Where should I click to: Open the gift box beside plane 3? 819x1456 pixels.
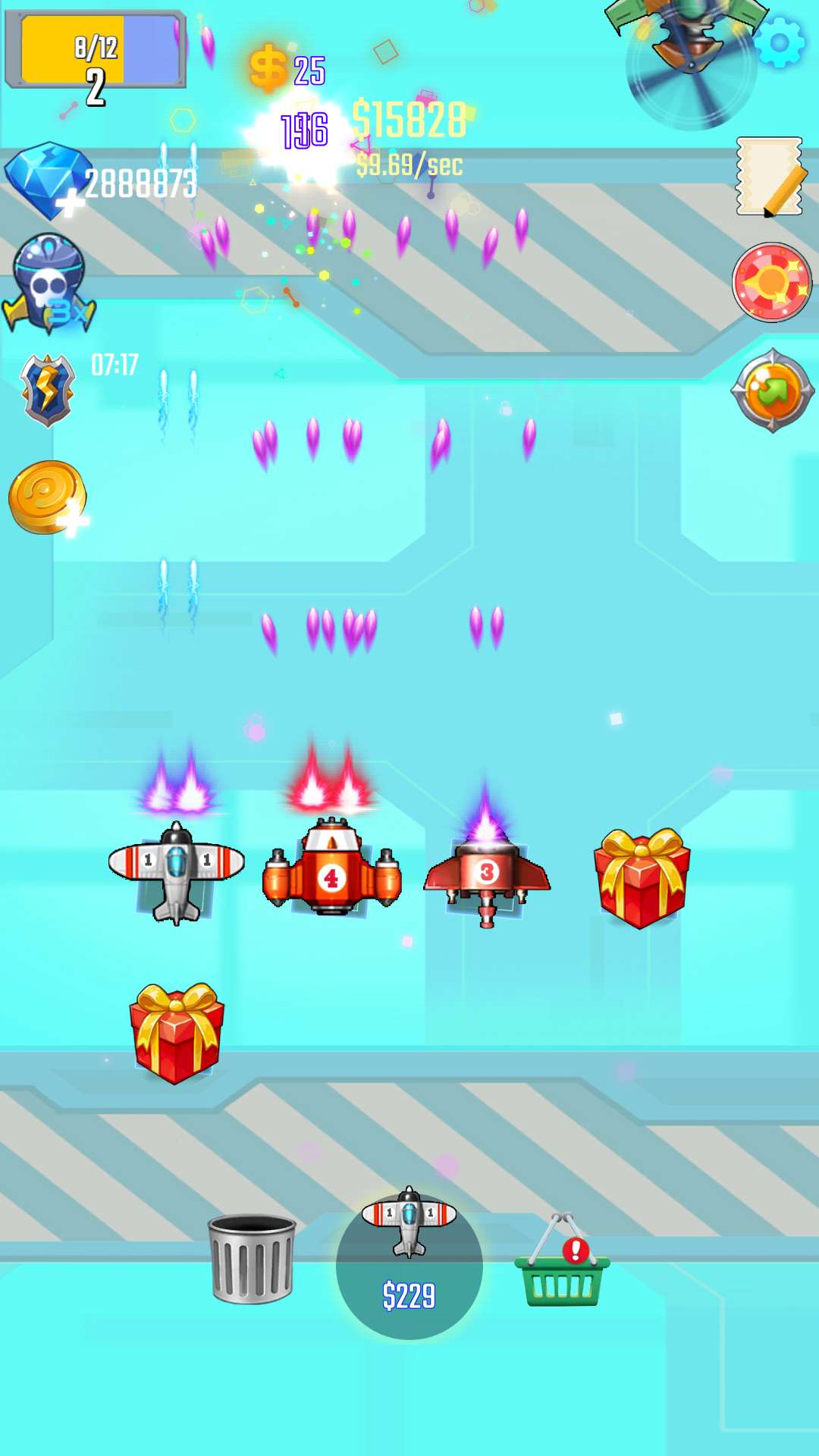point(642,878)
